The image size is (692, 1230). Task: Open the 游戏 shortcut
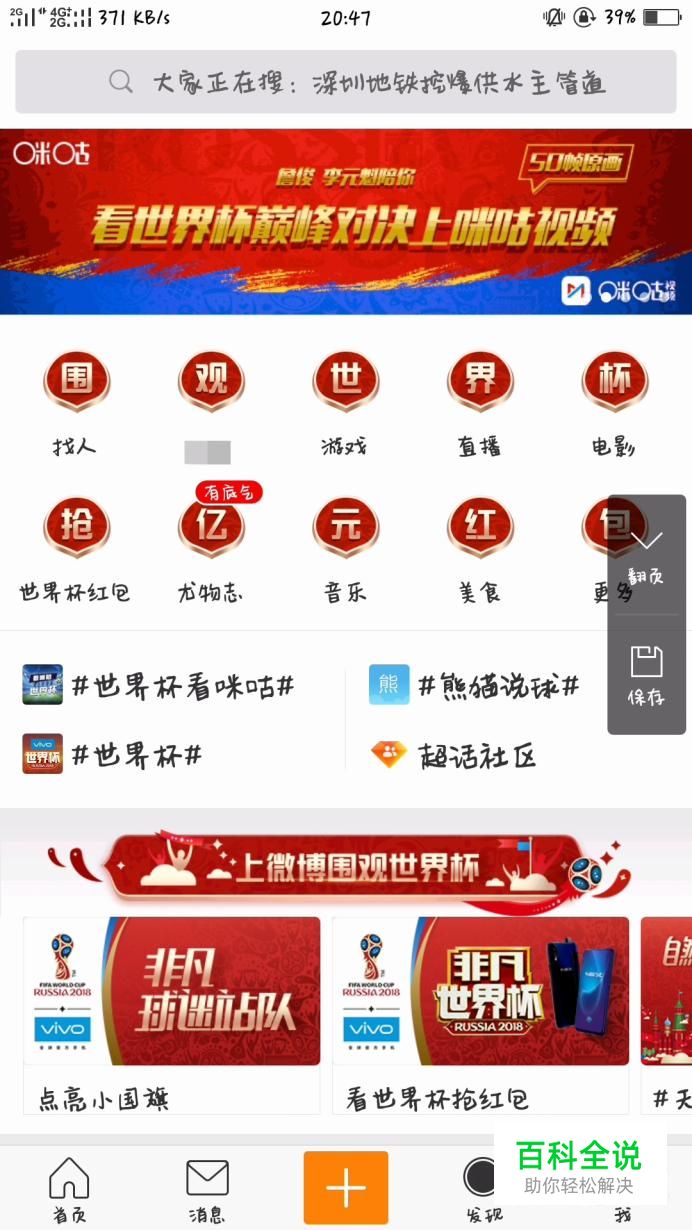pyautogui.click(x=345, y=400)
